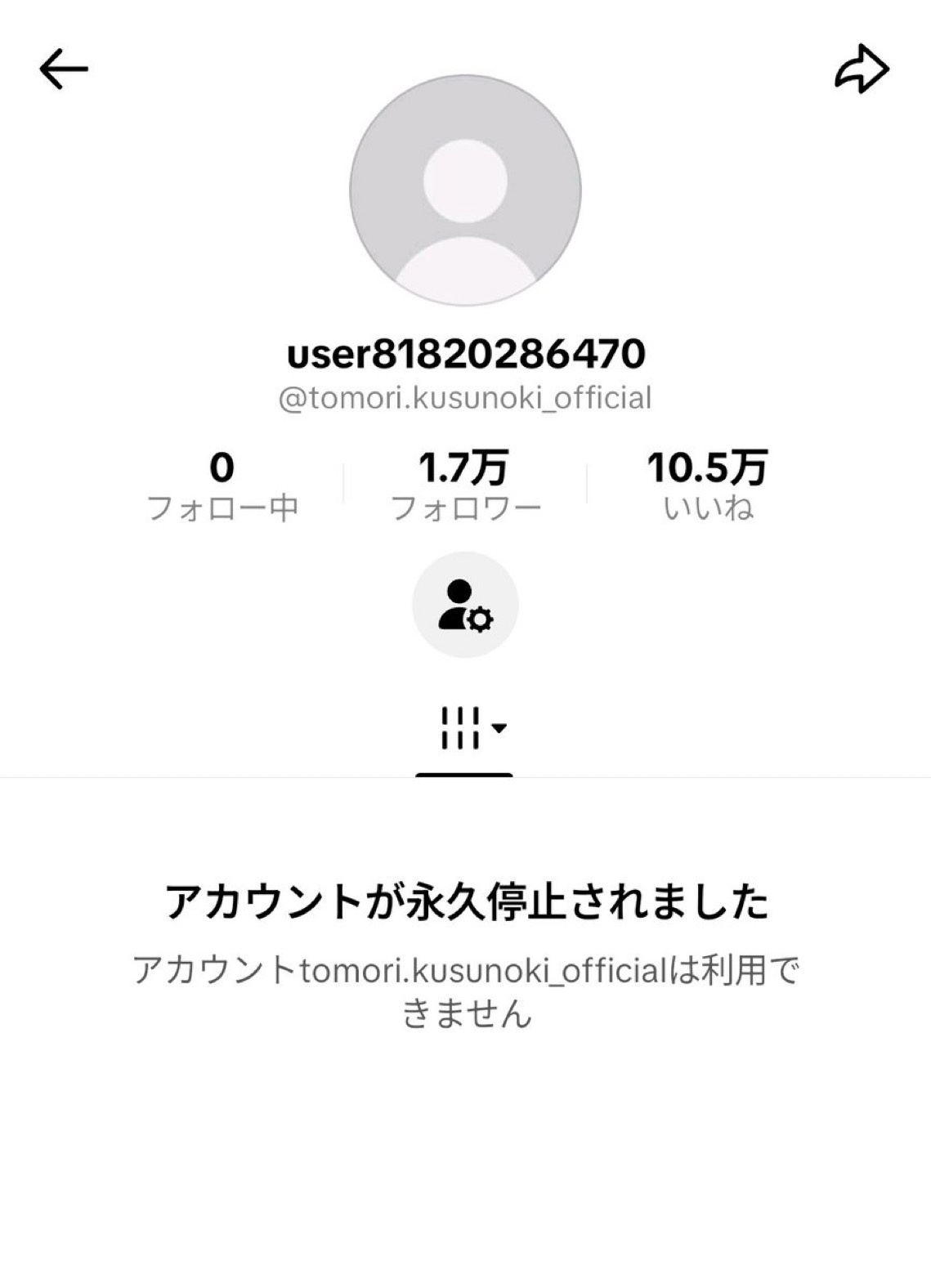Tap the user settings icon button
Screen dimensions: 931x1288
(465, 605)
